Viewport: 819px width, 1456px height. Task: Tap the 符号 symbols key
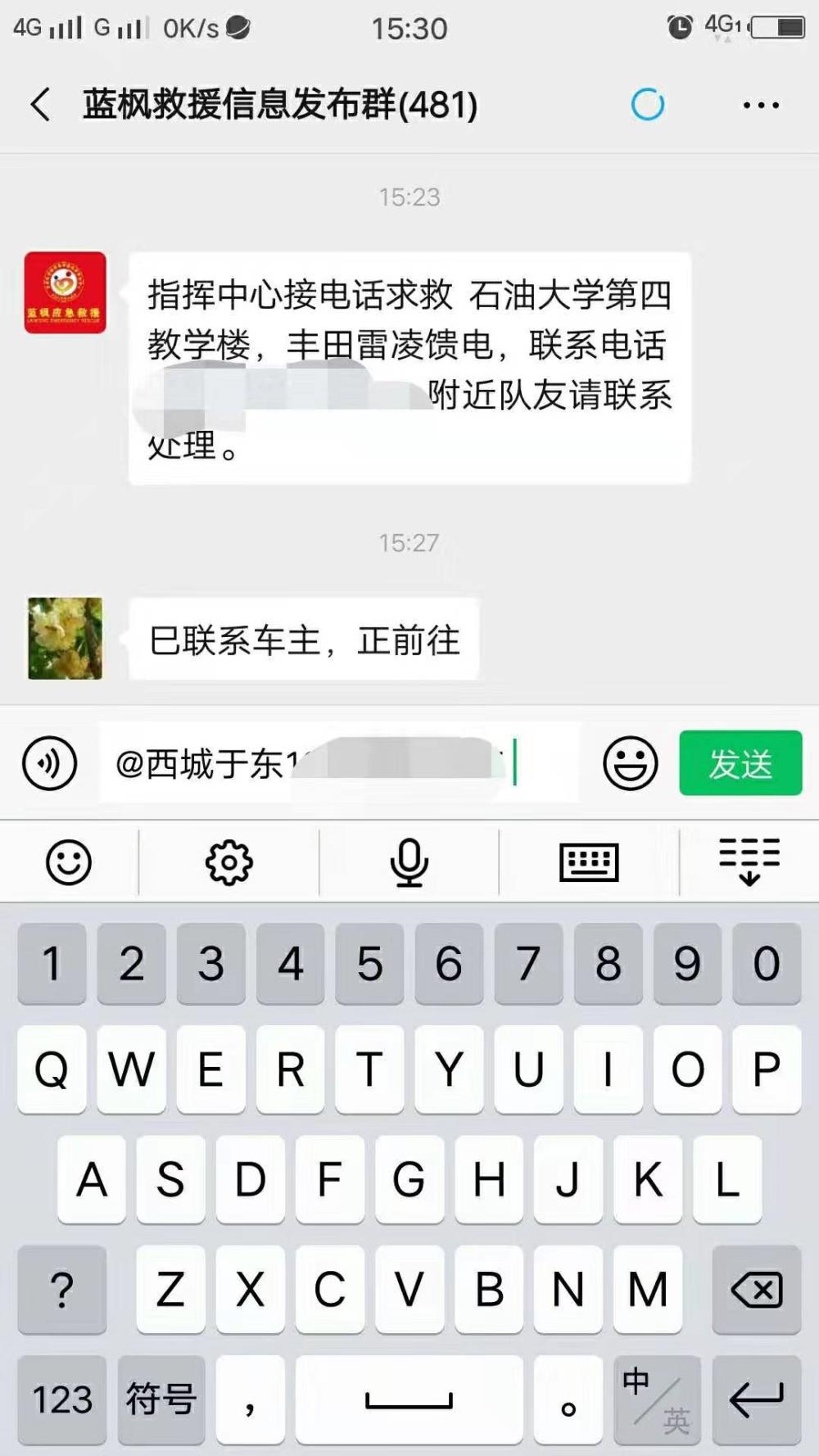pyautogui.click(x=161, y=1399)
